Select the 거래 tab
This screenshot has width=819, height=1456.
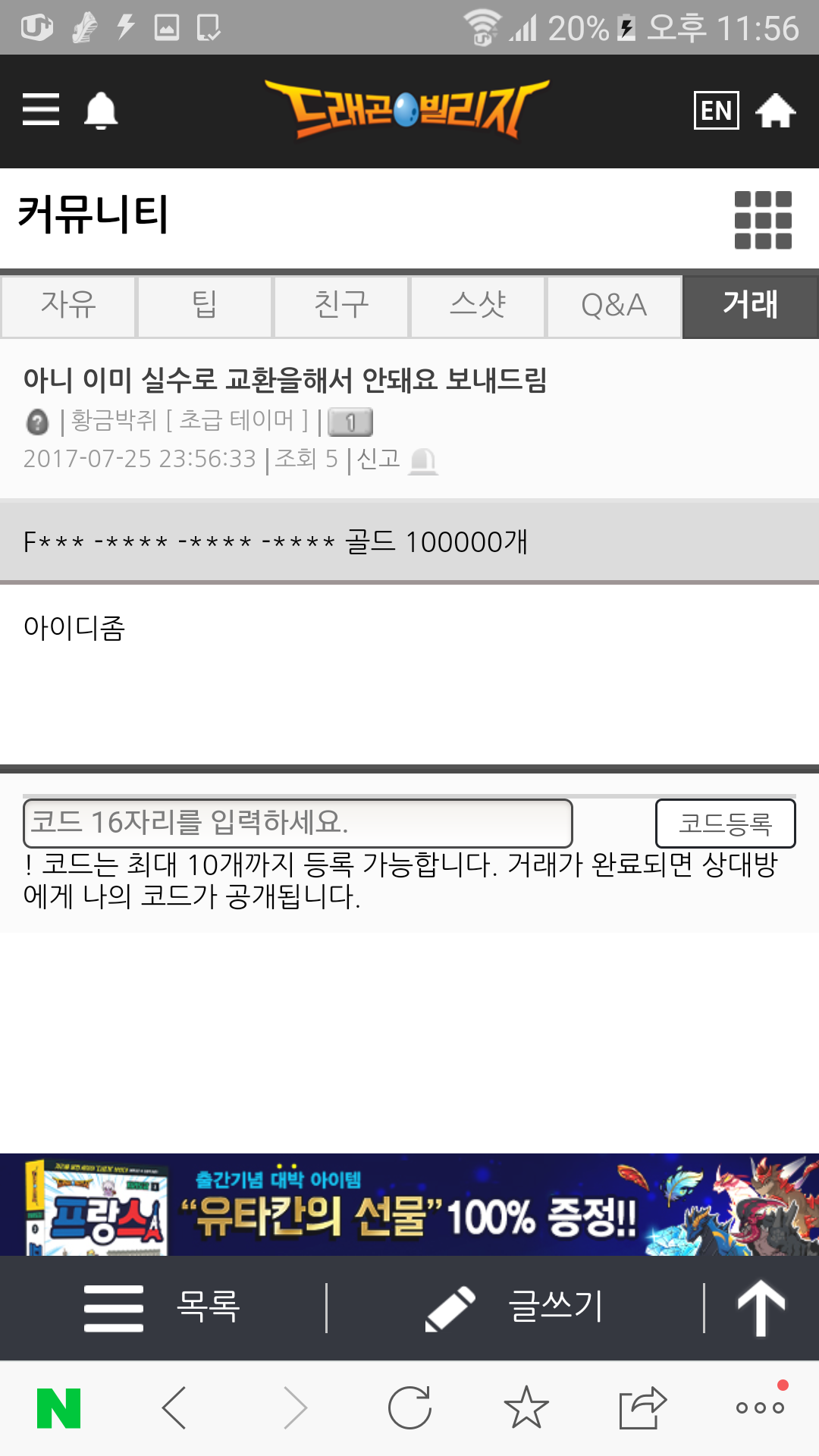click(750, 306)
